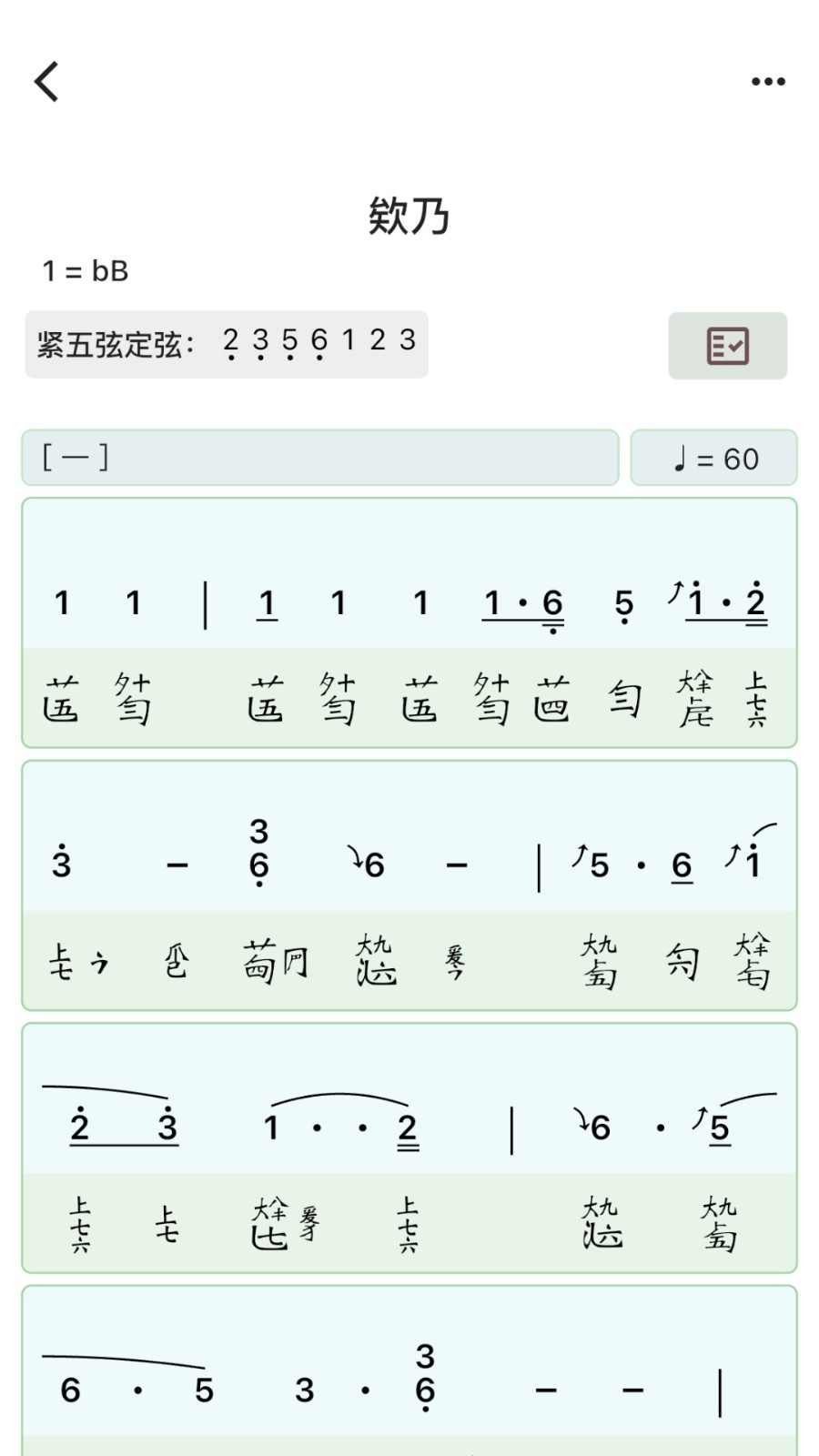Tap the tempo box showing 60
Image resolution: width=819 pixels, height=1456 pixels.
coord(713,458)
